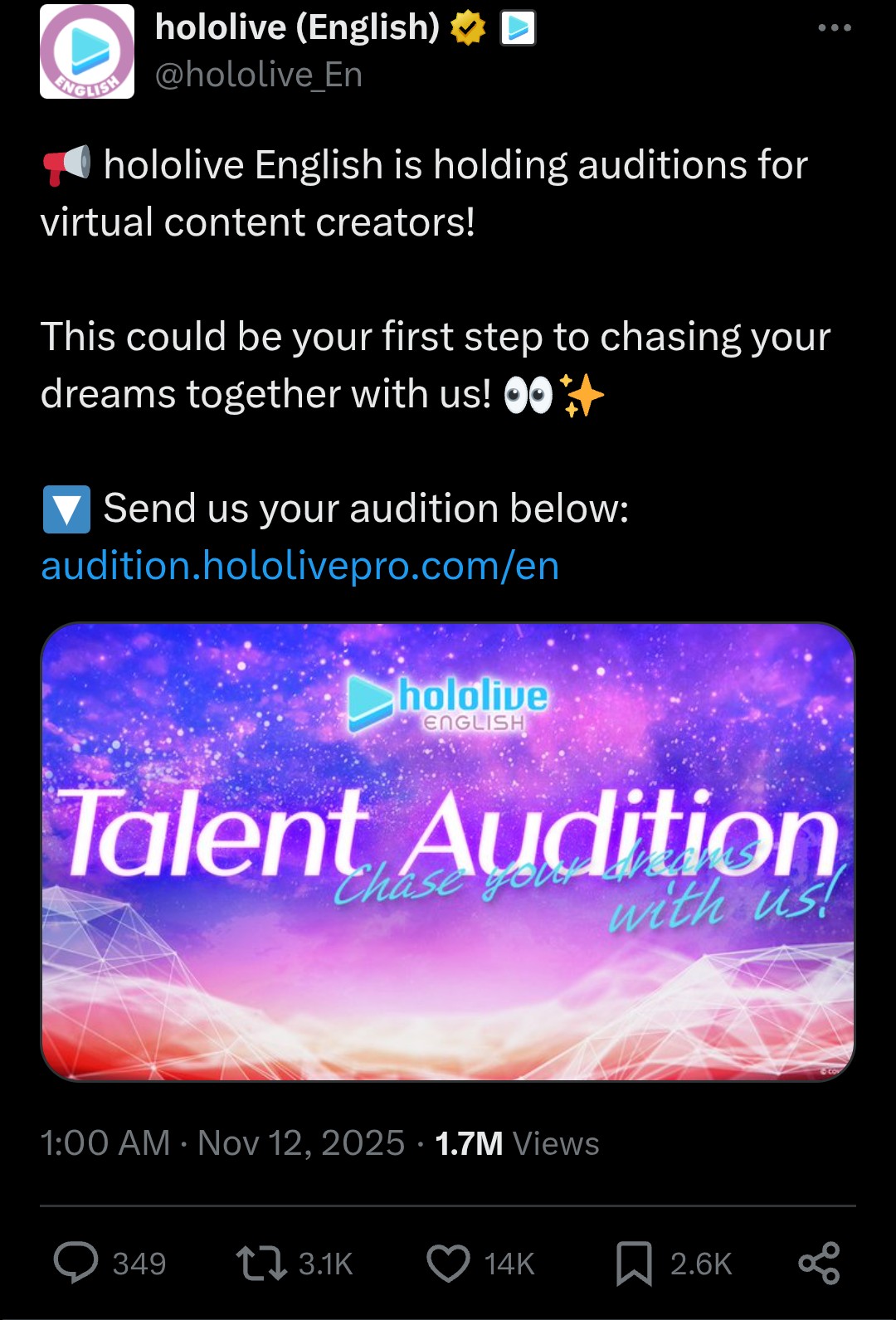The height and width of the screenshot is (1320, 896).
Task: Share this post
Action: [819, 1263]
